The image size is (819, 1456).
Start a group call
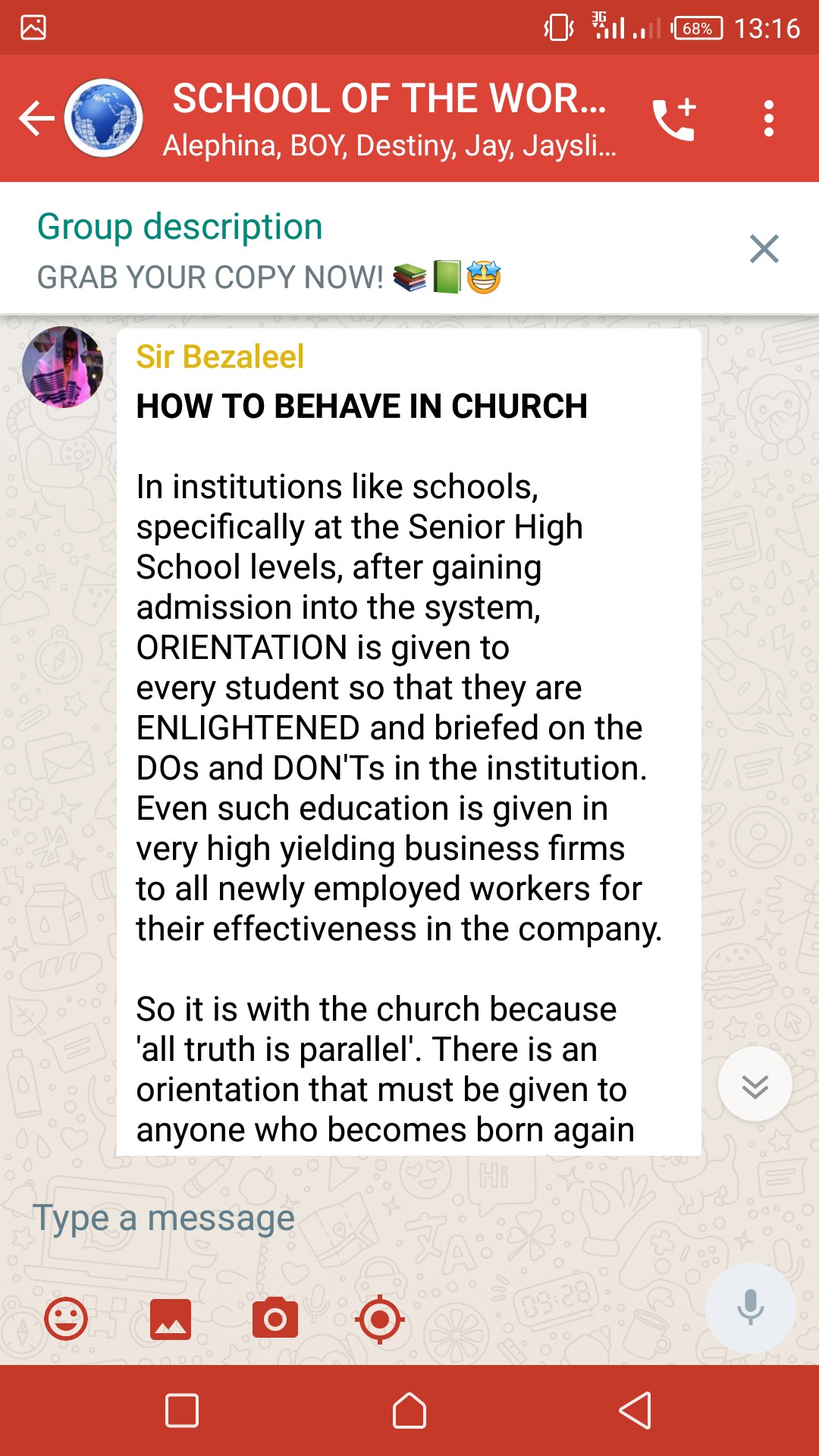(674, 118)
